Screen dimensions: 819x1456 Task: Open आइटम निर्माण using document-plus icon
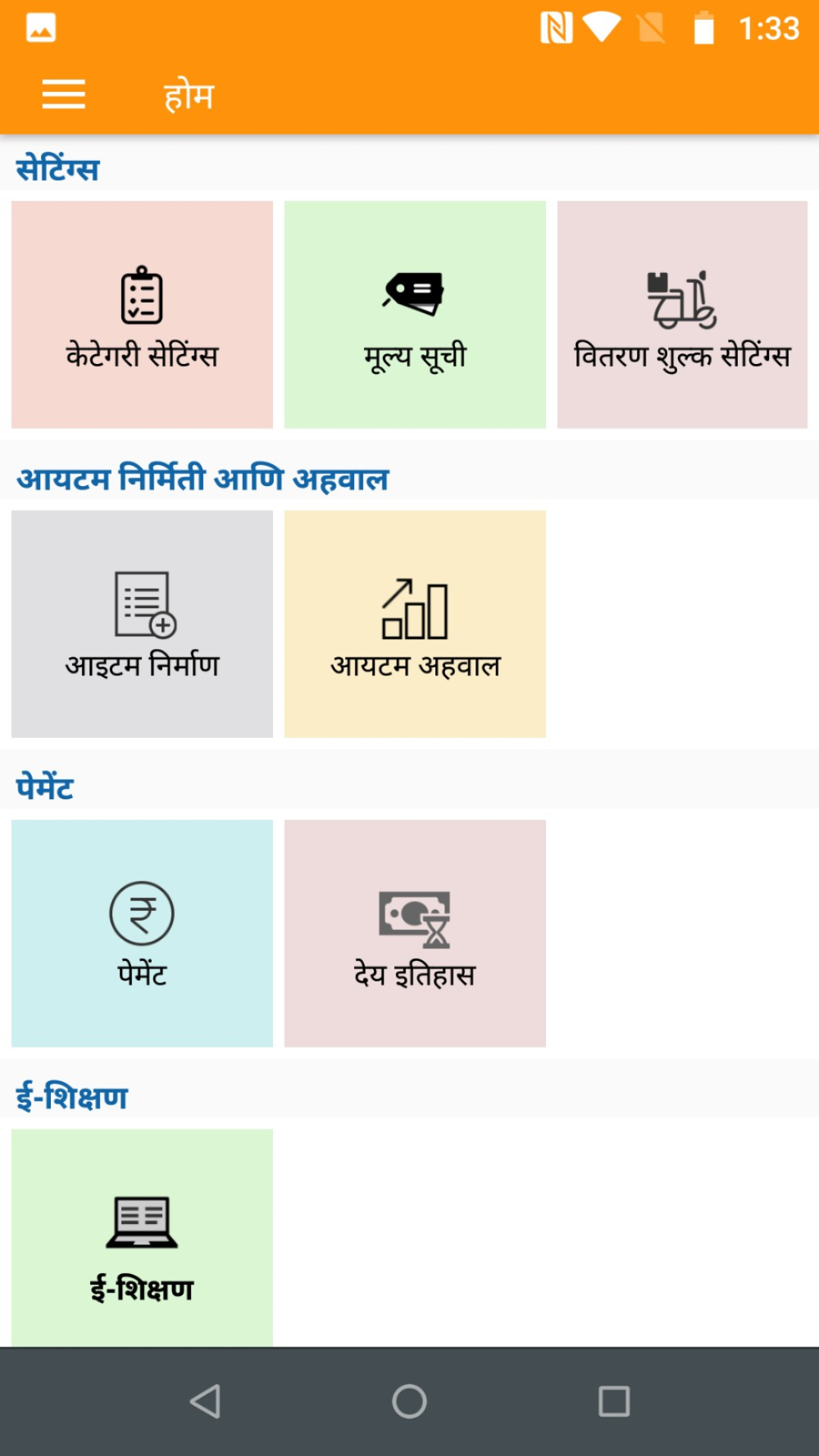(x=142, y=605)
